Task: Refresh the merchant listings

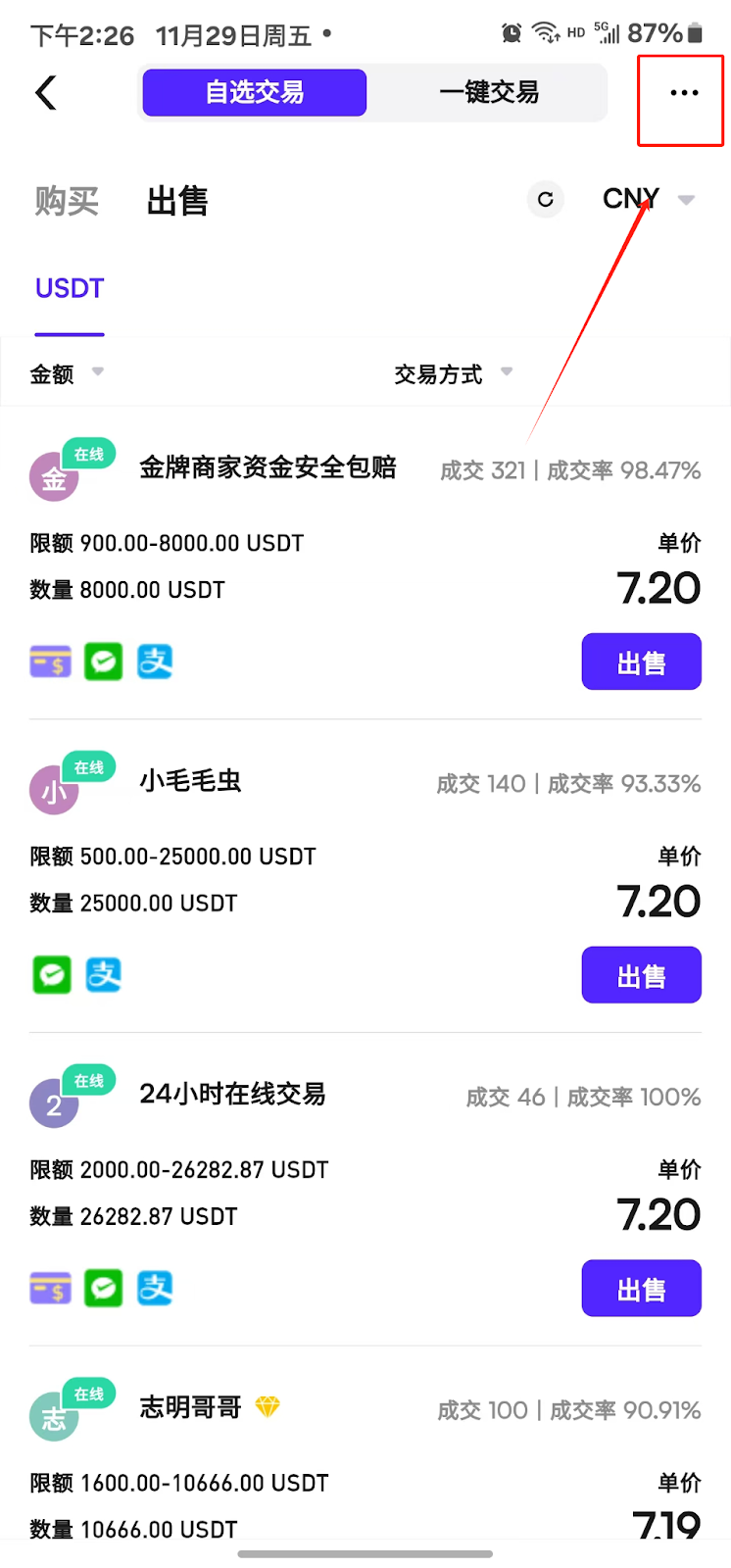Action: point(546,200)
